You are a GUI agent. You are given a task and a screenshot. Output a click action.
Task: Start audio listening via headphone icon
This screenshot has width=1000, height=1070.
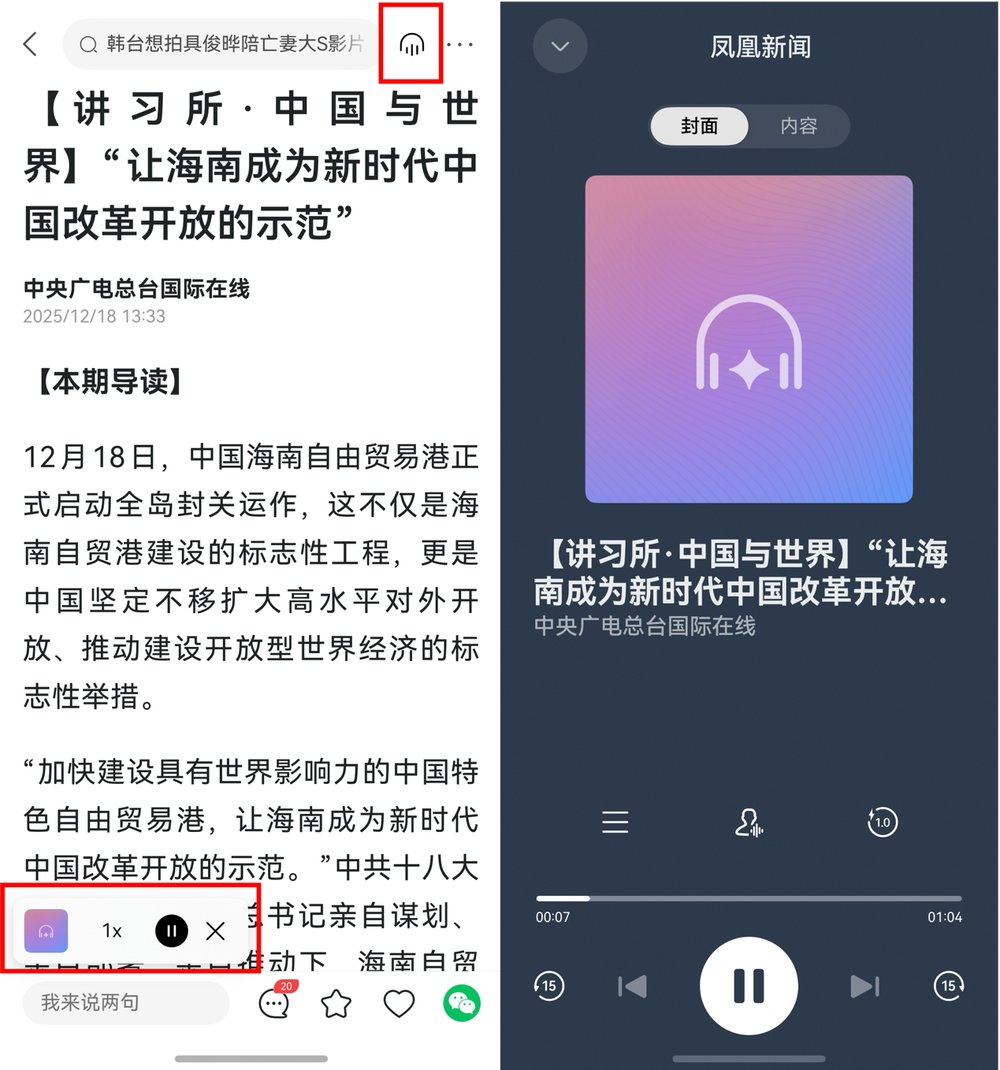(411, 44)
